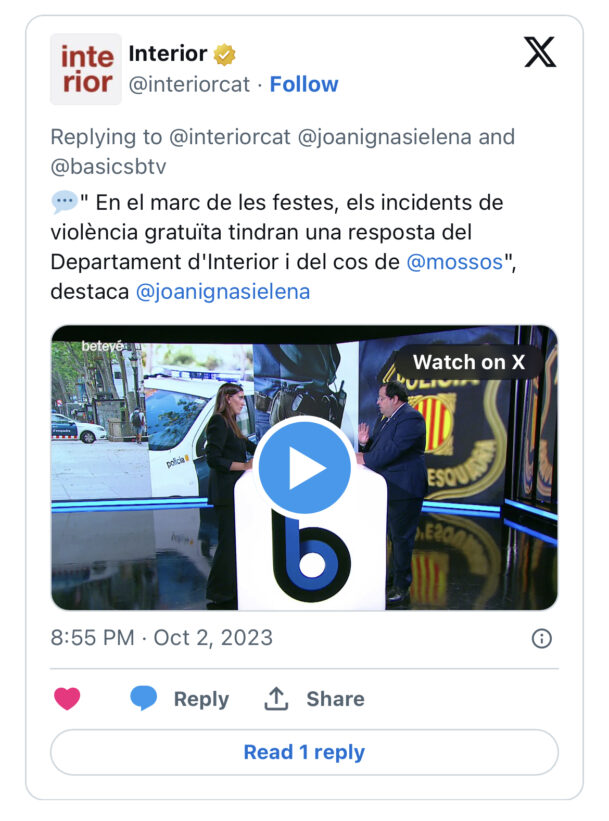Play the embedded betevé video
This screenshot has height=821, width=609.
click(x=305, y=469)
